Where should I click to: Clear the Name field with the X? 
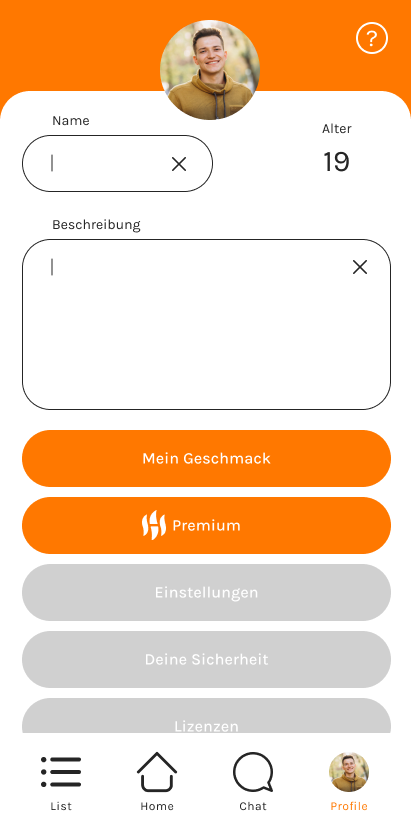point(179,164)
